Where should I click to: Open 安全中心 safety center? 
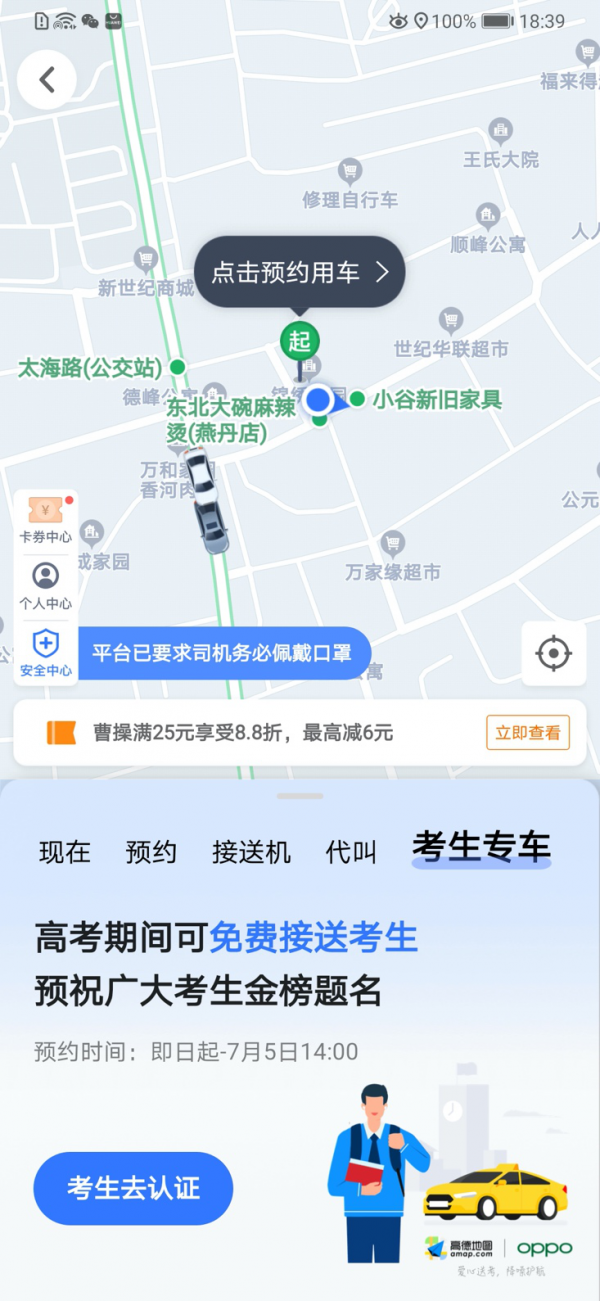[x=45, y=652]
